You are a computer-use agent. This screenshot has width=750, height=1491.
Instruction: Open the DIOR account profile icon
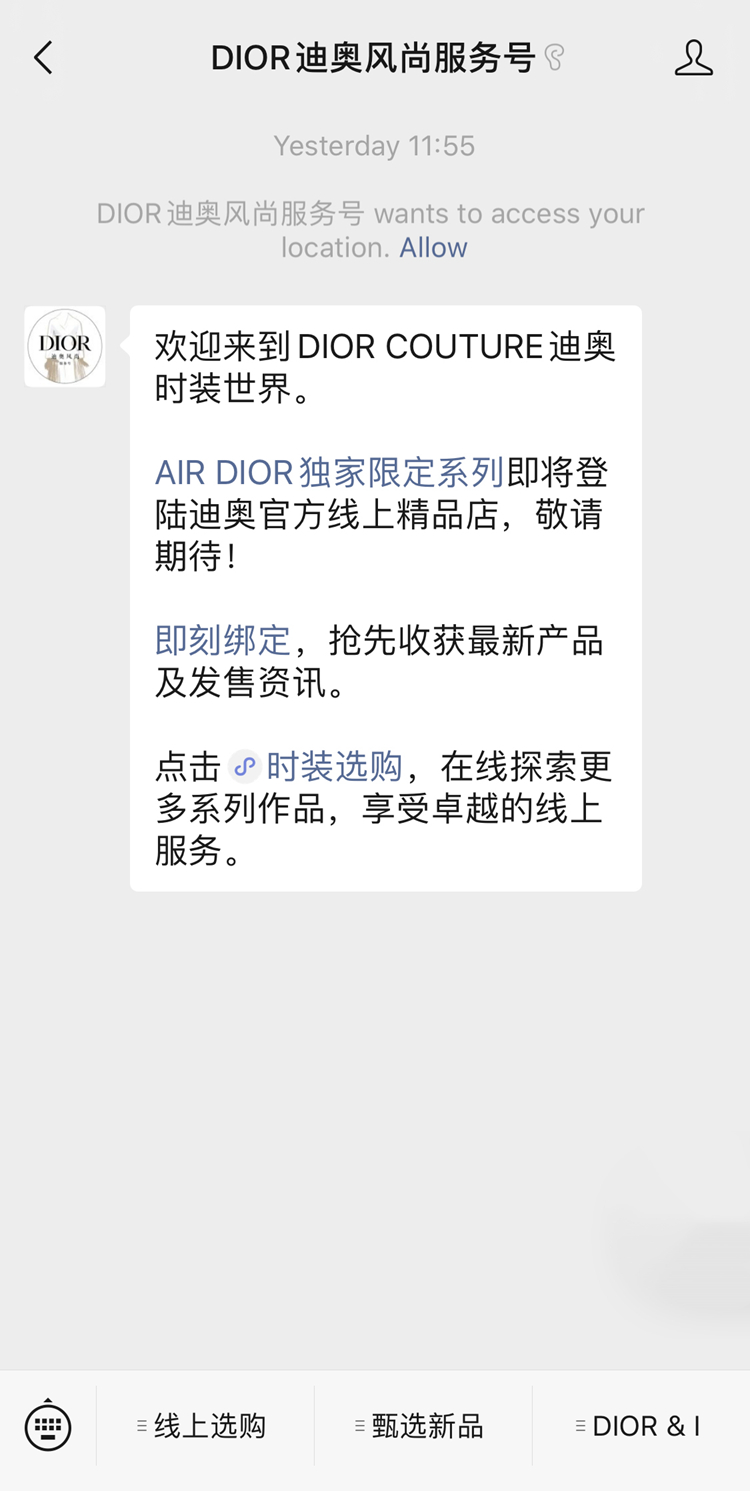coord(693,58)
